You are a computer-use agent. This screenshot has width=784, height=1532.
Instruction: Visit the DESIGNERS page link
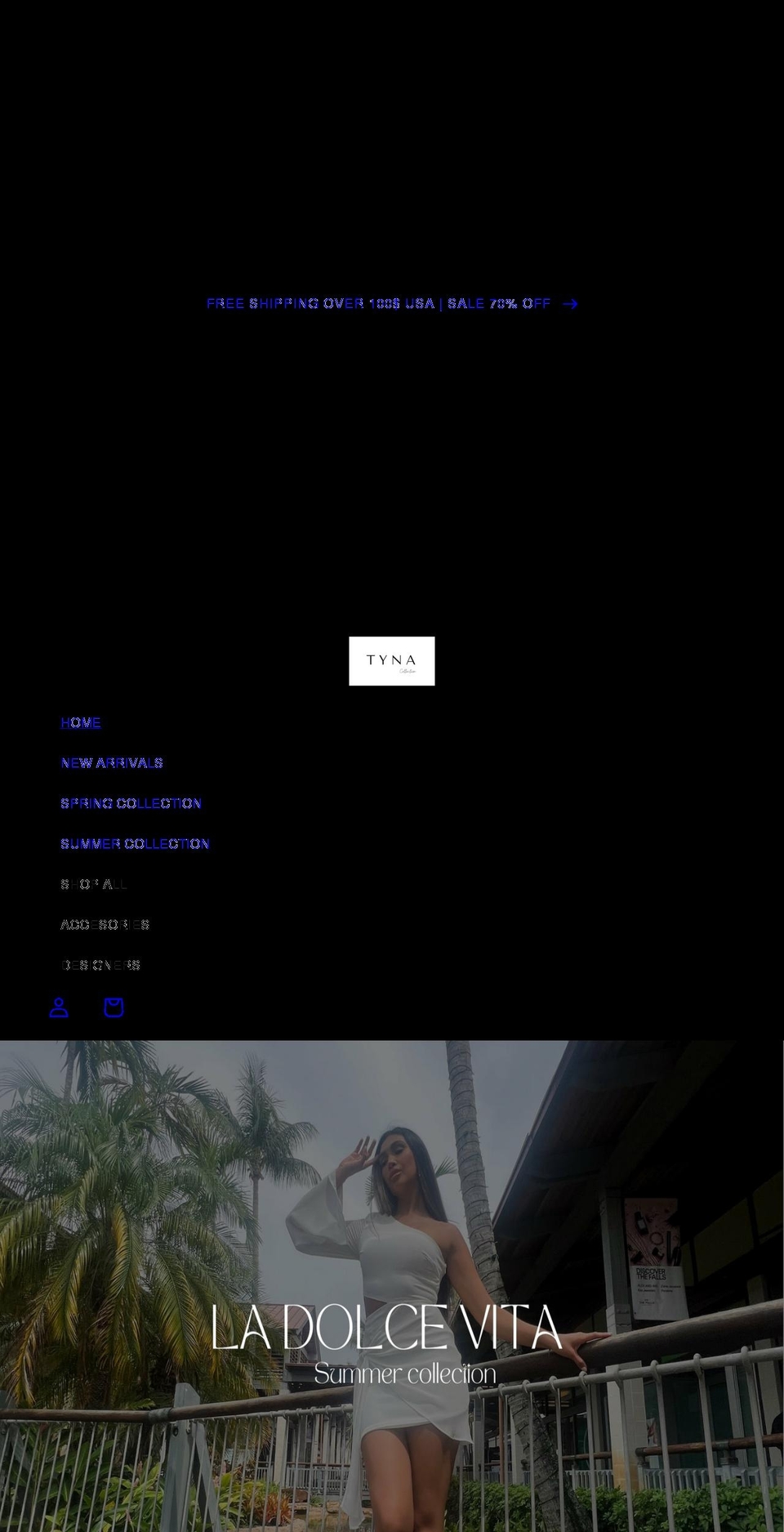coord(100,965)
